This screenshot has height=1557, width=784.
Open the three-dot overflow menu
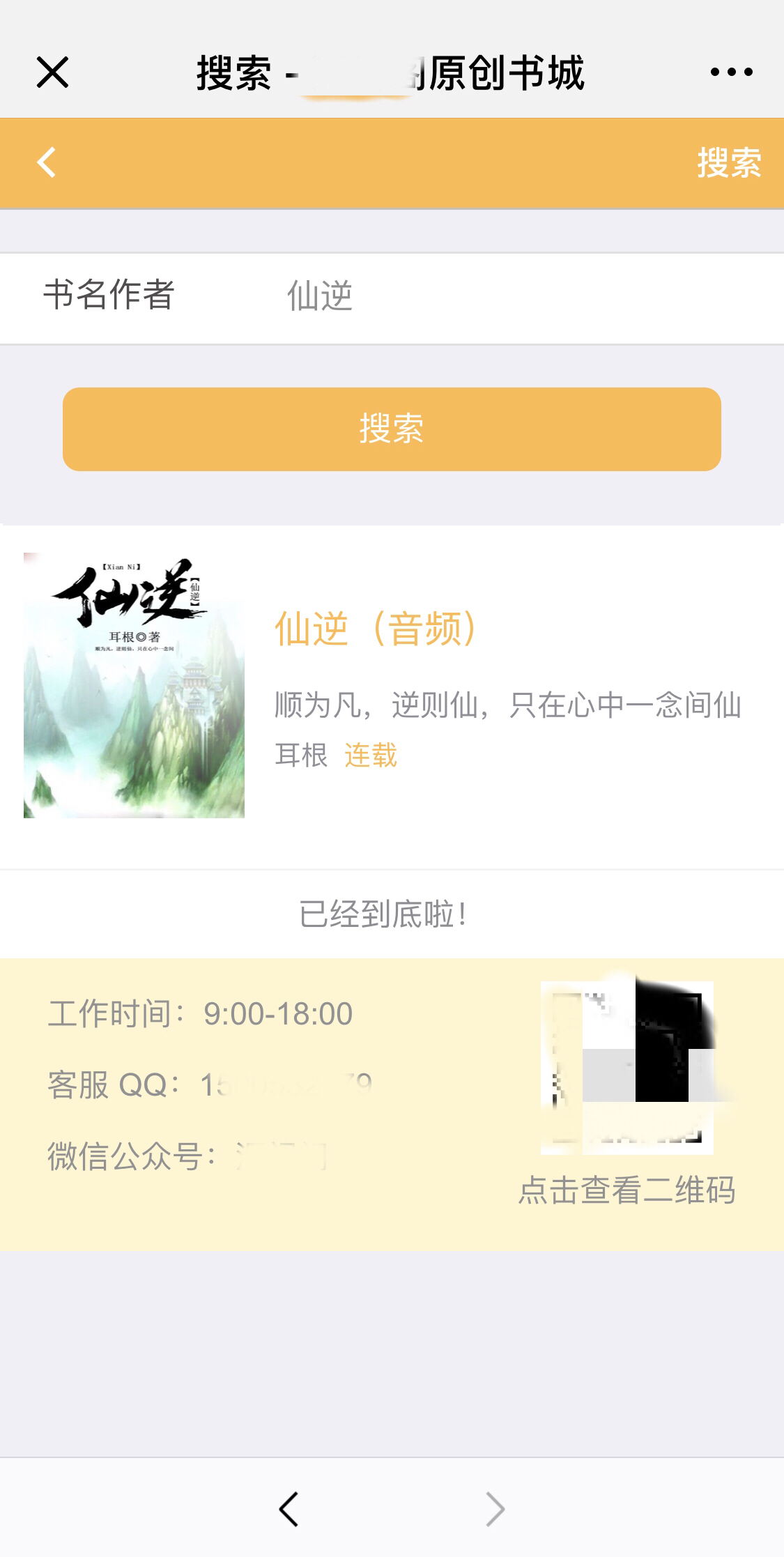(x=731, y=72)
